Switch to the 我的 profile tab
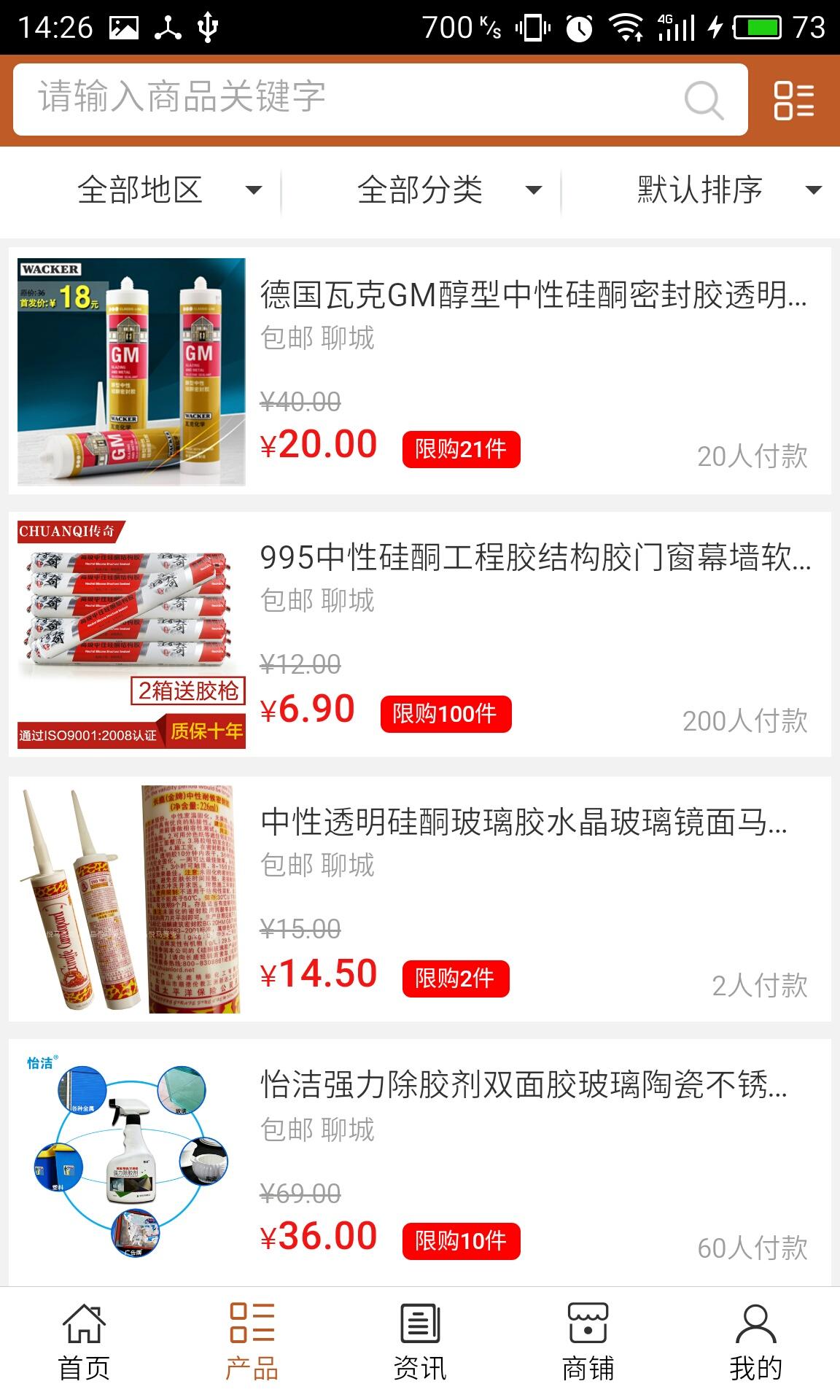This screenshot has width=840, height=1400. [x=755, y=1342]
